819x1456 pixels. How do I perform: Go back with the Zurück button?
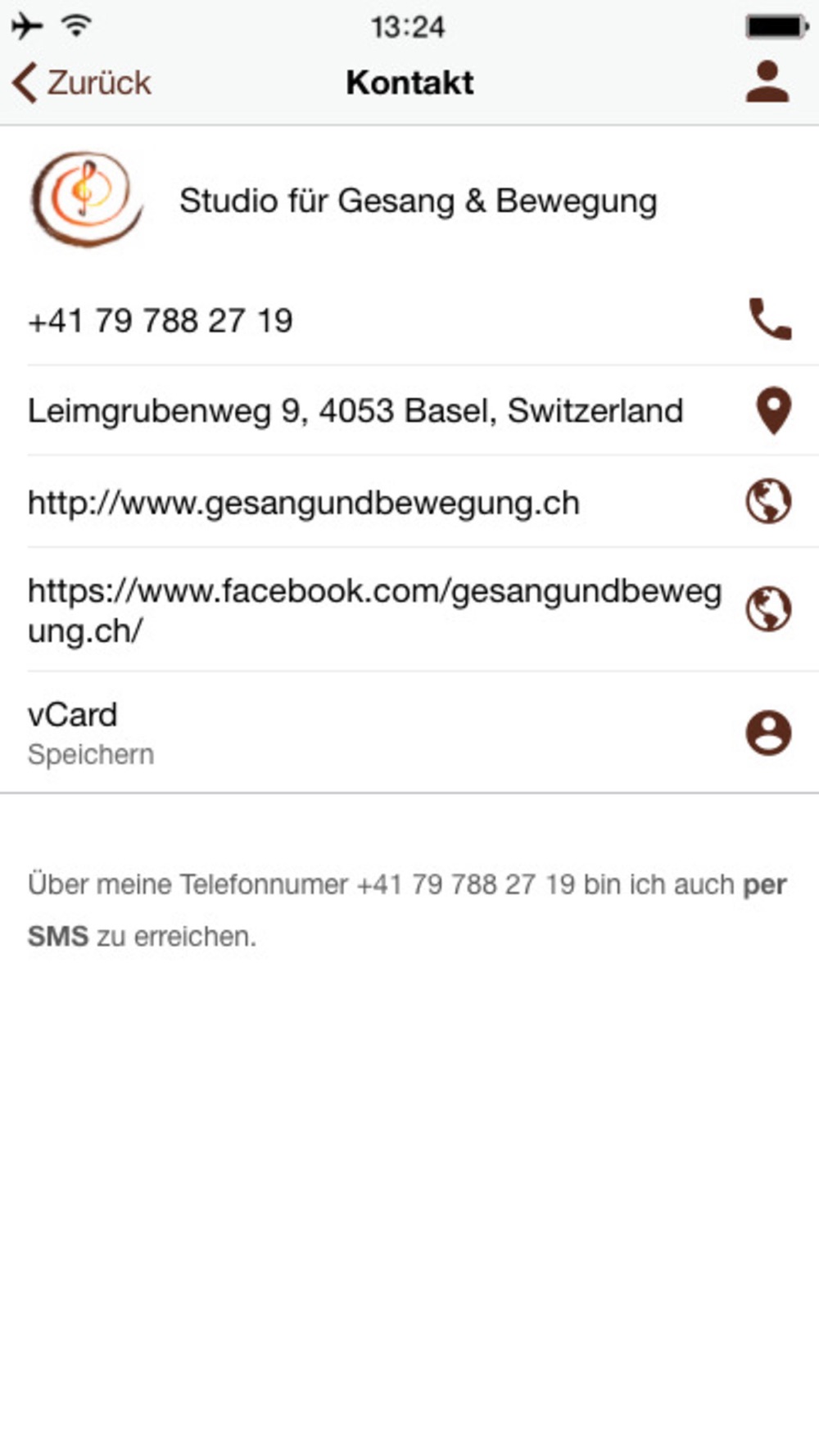(82, 83)
